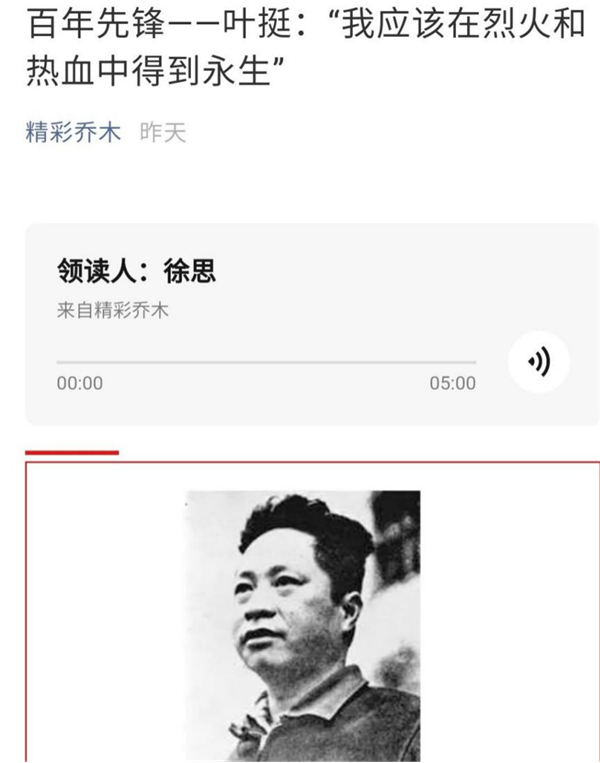The image size is (600, 763).
Task: Play the audio read by 徐思
Action: click(x=539, y=362)
